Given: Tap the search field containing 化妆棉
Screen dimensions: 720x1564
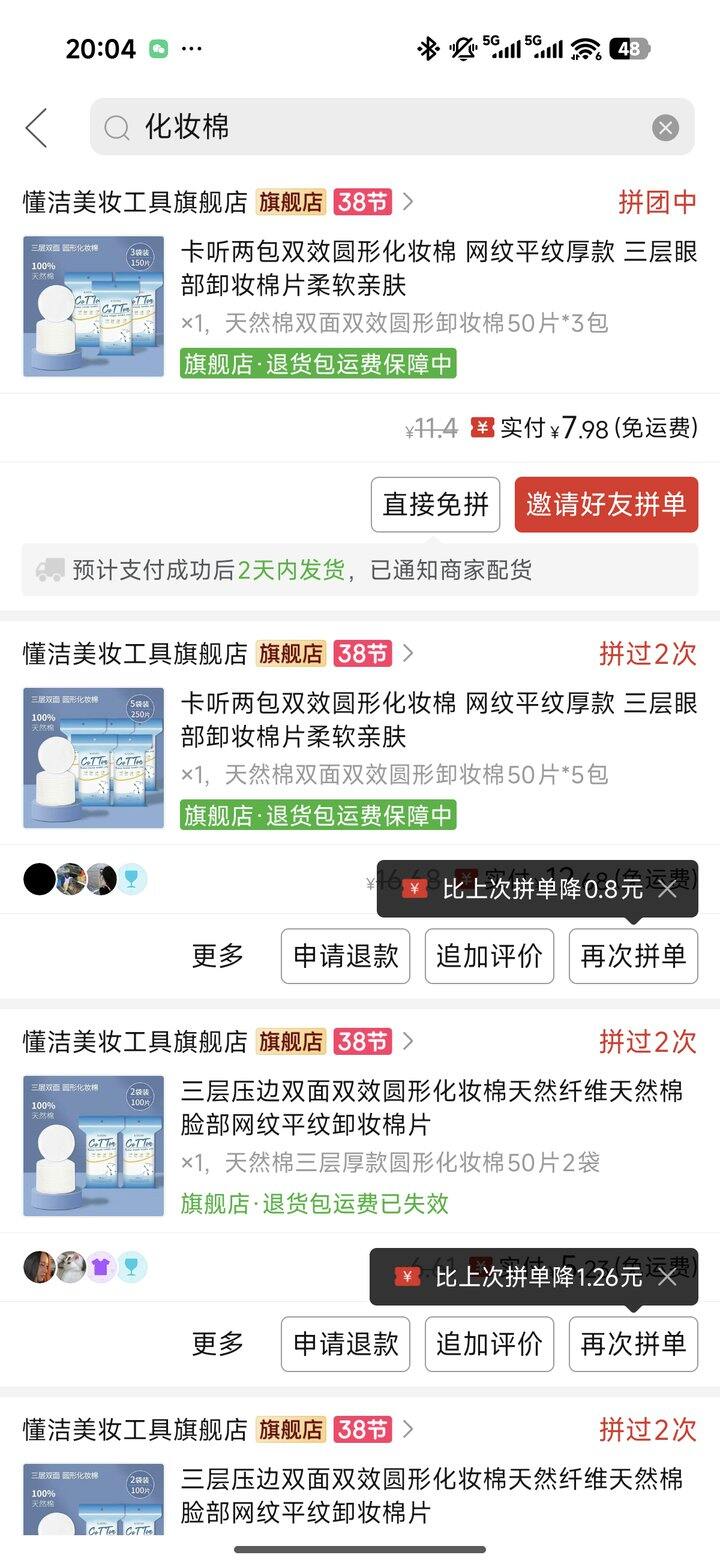Looking at the screenshot, I should (x=380, y=127).
